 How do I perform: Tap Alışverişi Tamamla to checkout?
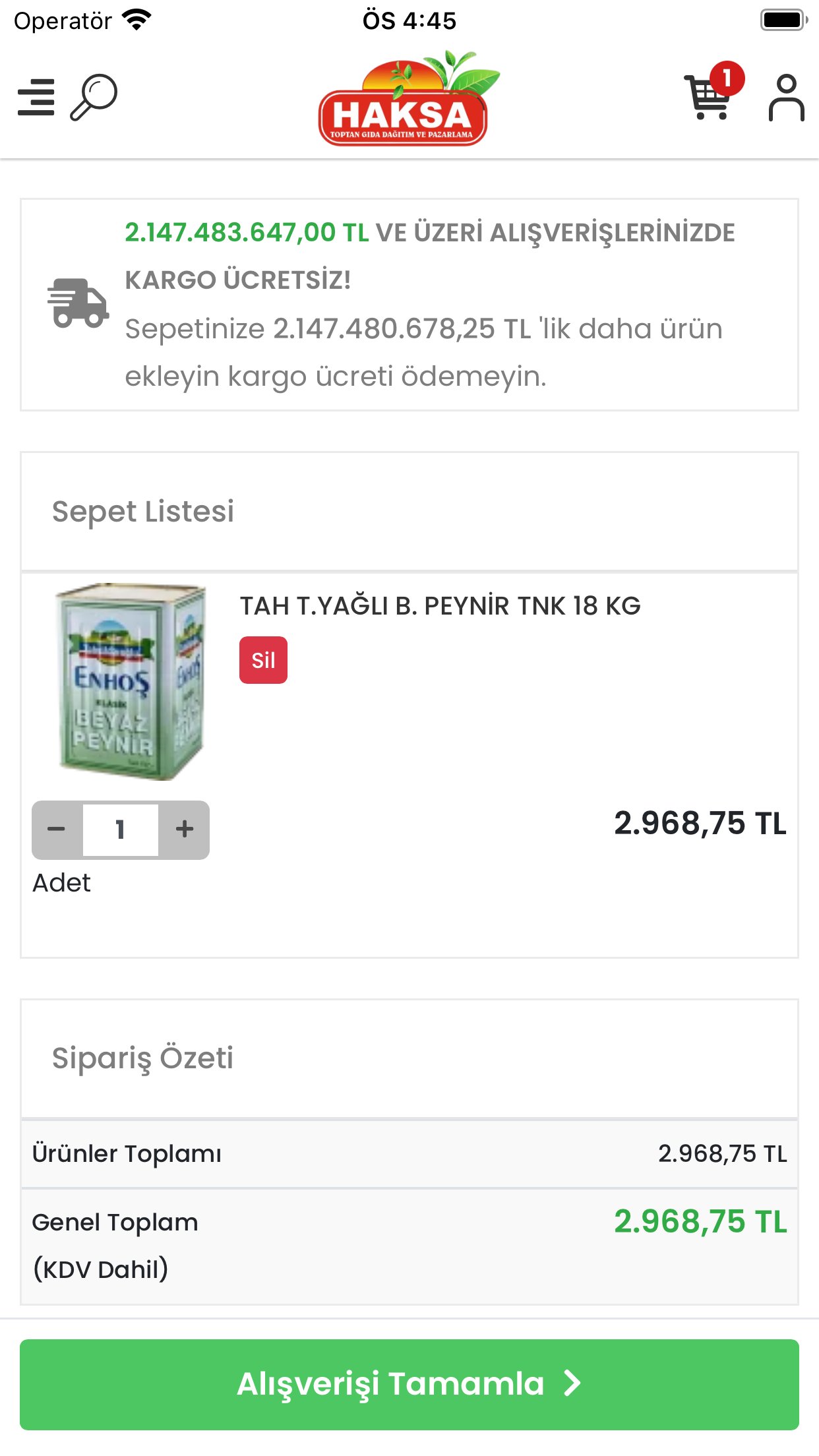(x=409, y=1384)
